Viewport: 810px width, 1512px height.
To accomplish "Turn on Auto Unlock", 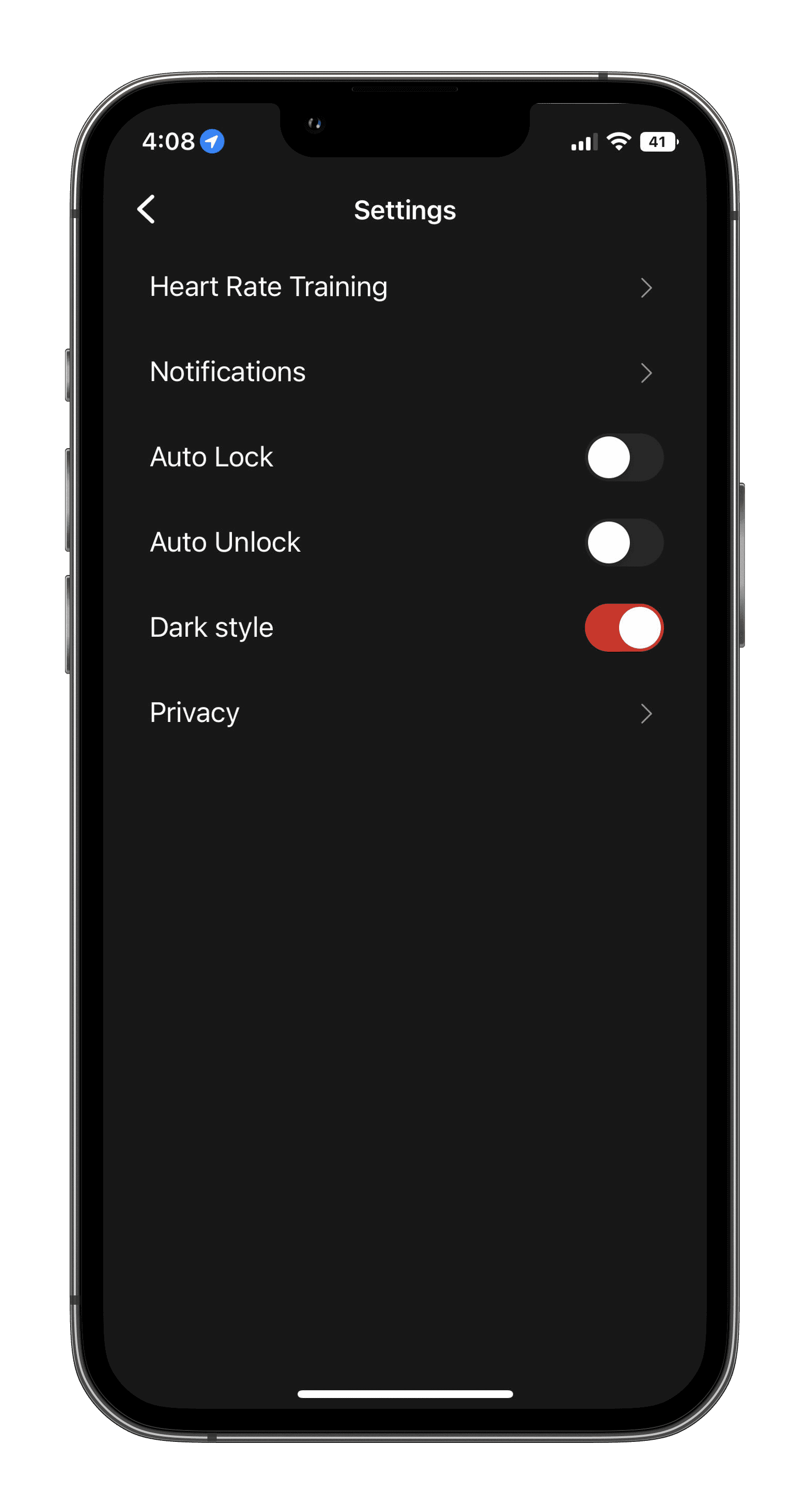I will click(624, 543).
